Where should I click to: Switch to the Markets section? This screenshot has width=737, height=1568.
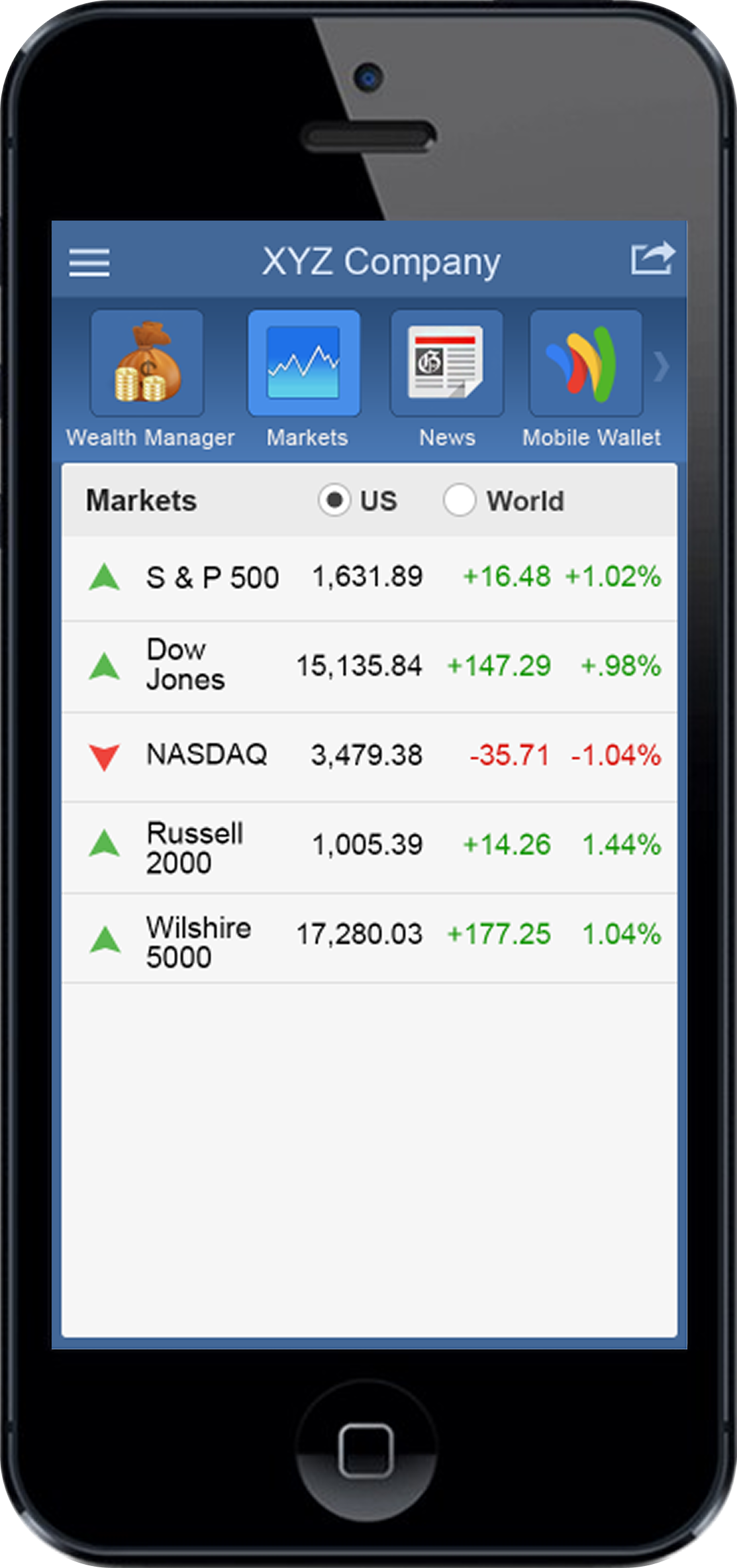(x=304, y=364)
